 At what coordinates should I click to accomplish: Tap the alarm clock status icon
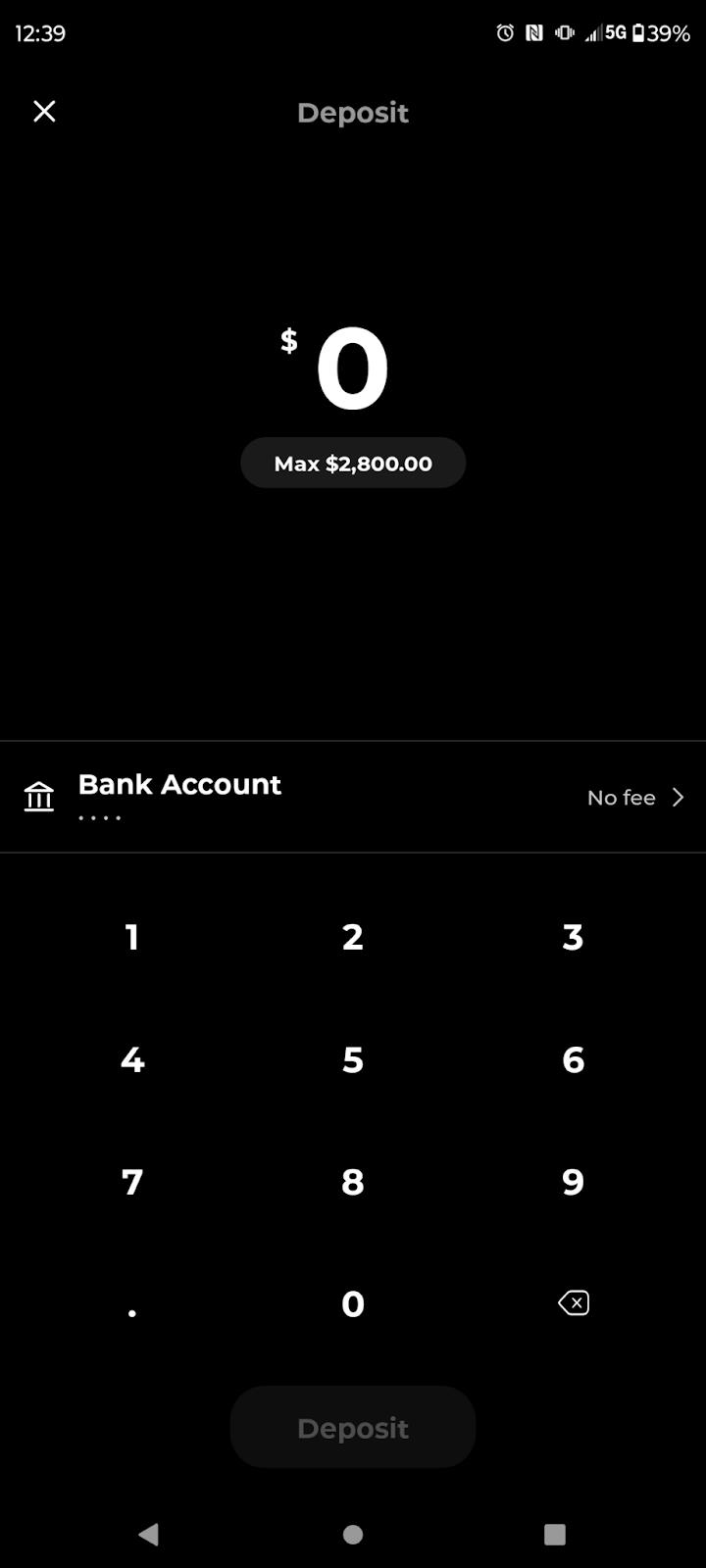(504, 32)
